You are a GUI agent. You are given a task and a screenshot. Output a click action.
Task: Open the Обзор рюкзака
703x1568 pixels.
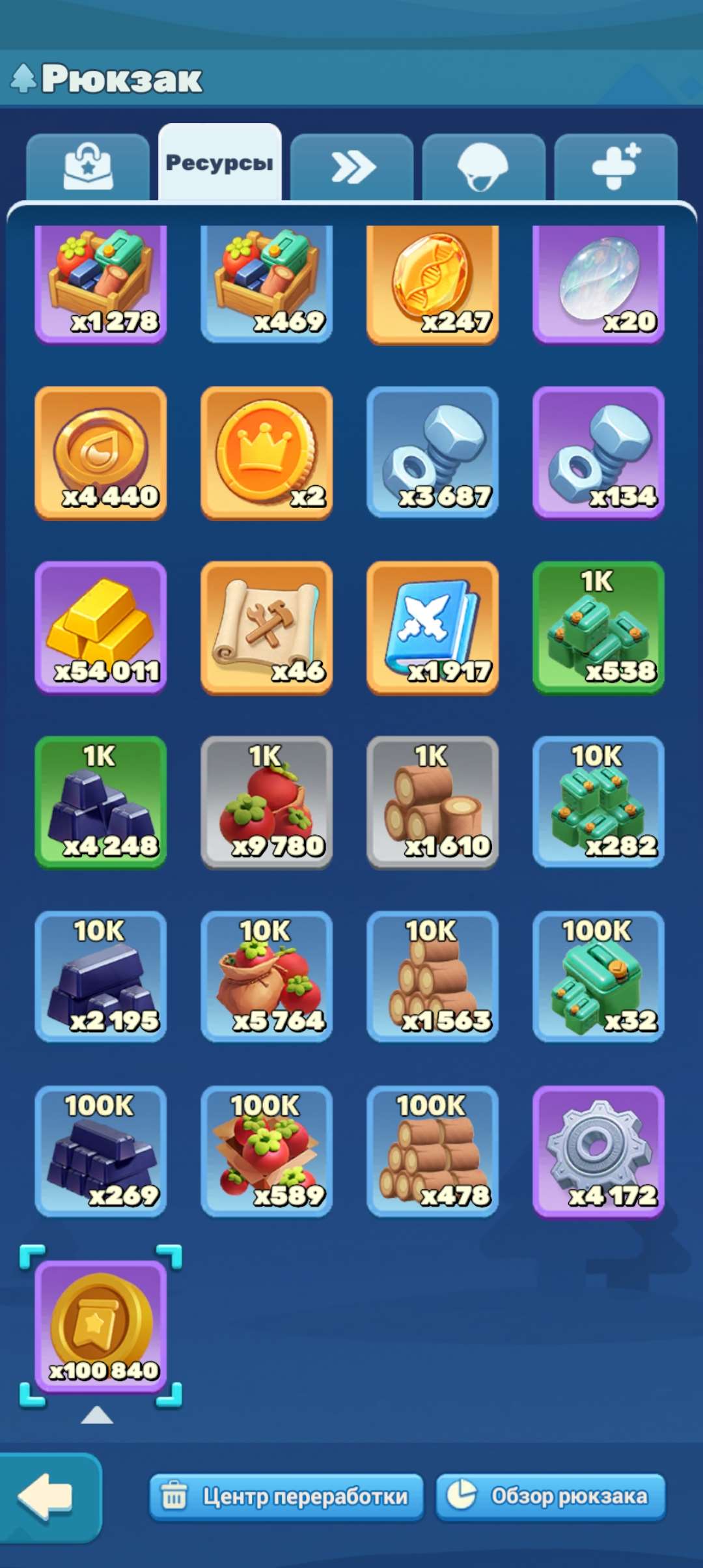coord(550,1511)
